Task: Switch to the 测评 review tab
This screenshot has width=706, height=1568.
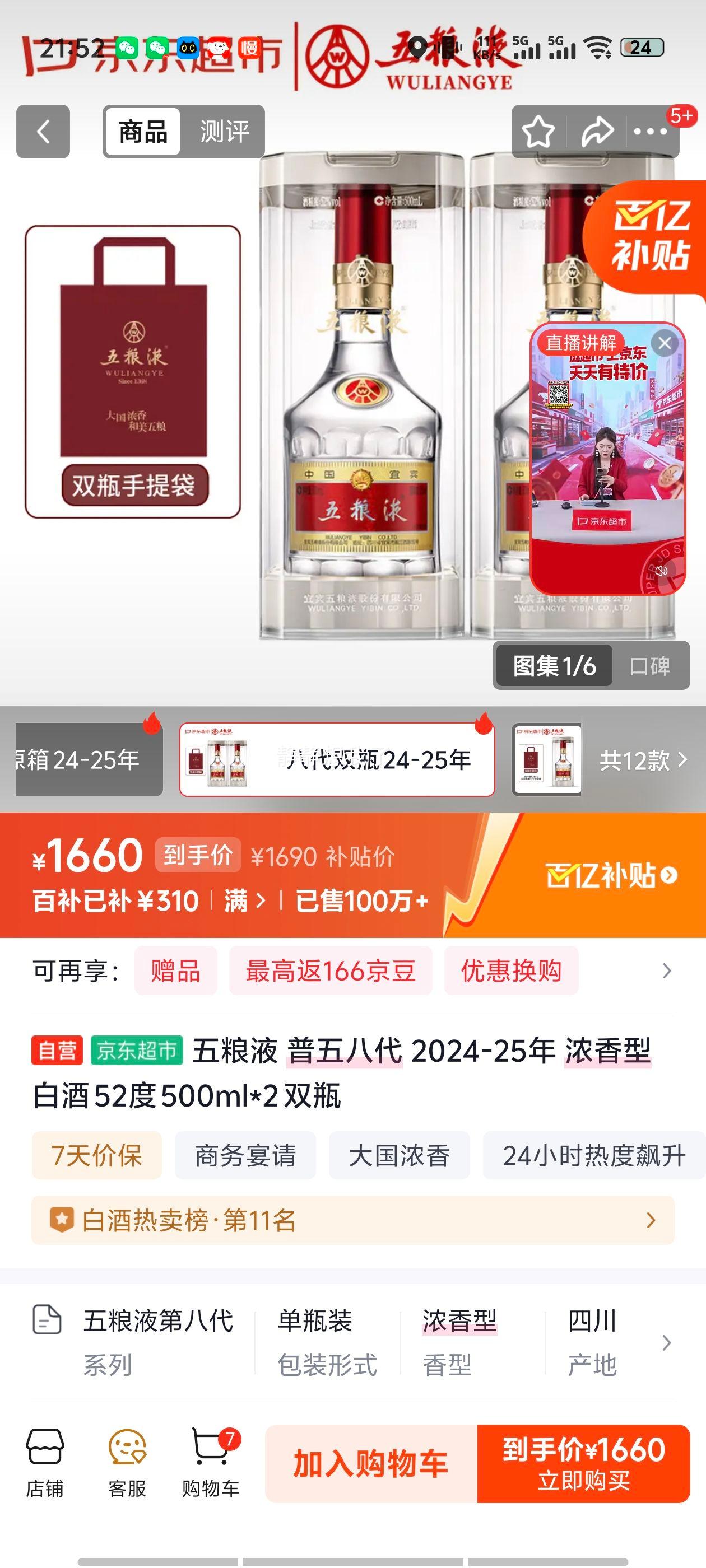Action: point(225,132)
